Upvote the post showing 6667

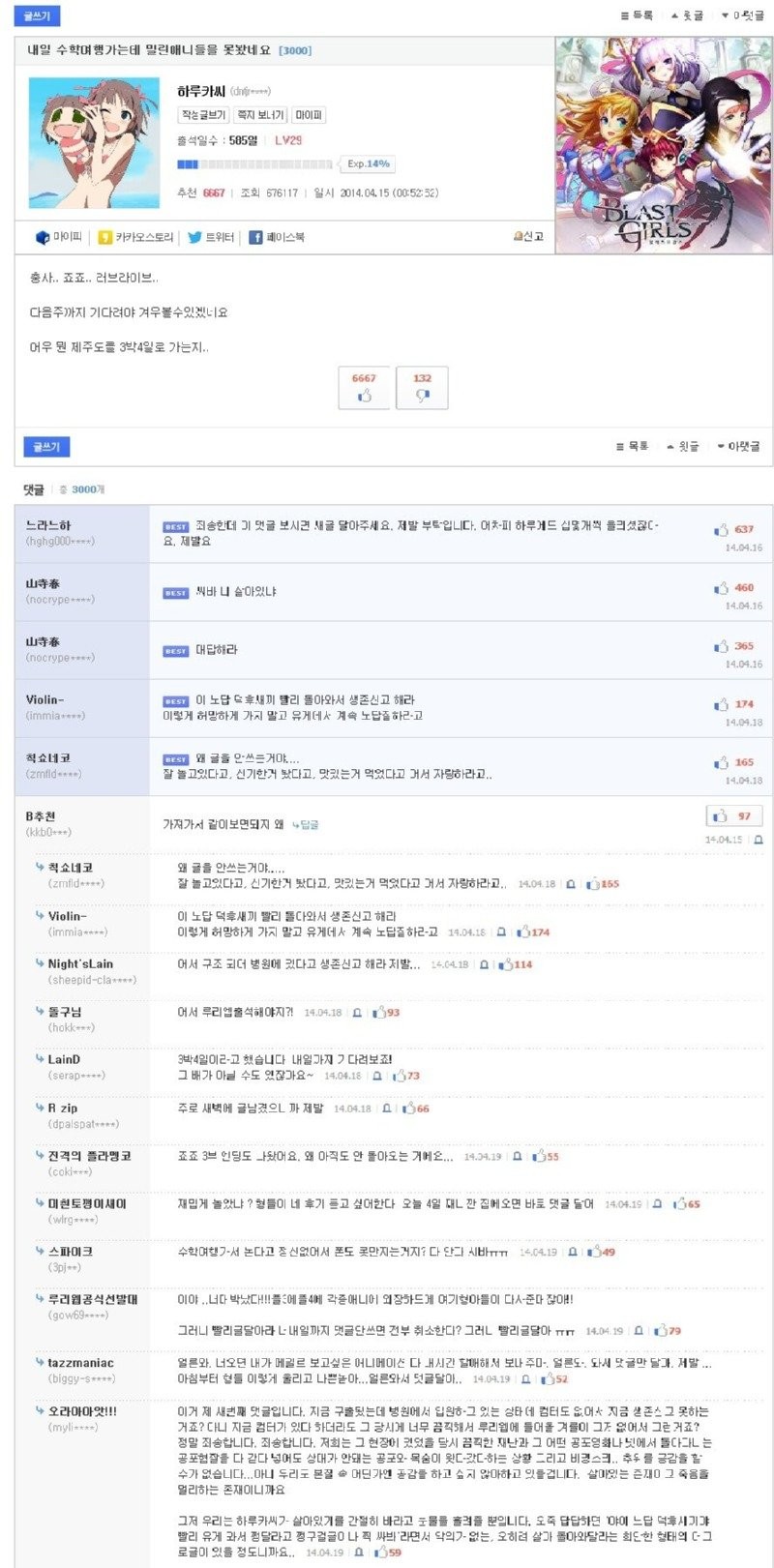pos(364,389)
